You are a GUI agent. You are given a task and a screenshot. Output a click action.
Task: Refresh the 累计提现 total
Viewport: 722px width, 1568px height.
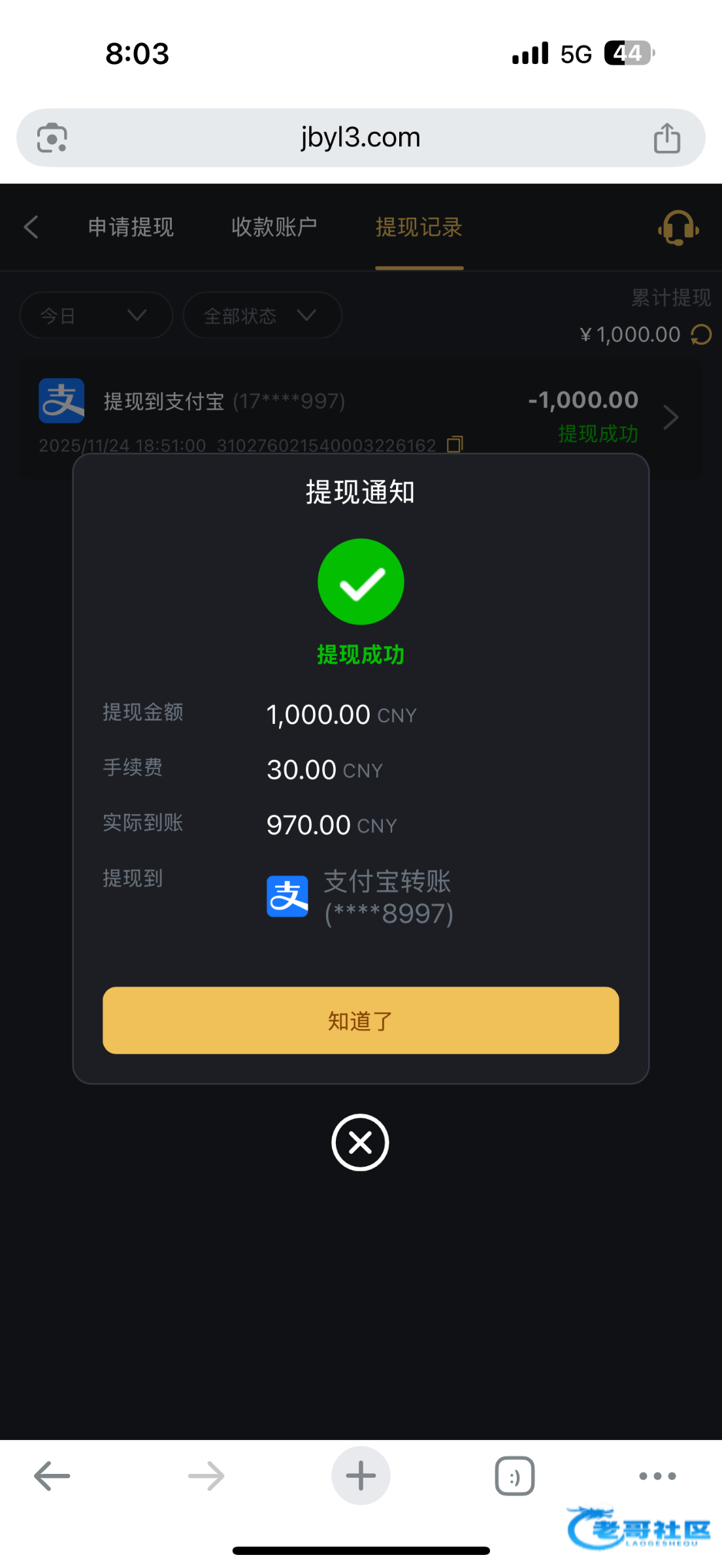pos(701,335)
